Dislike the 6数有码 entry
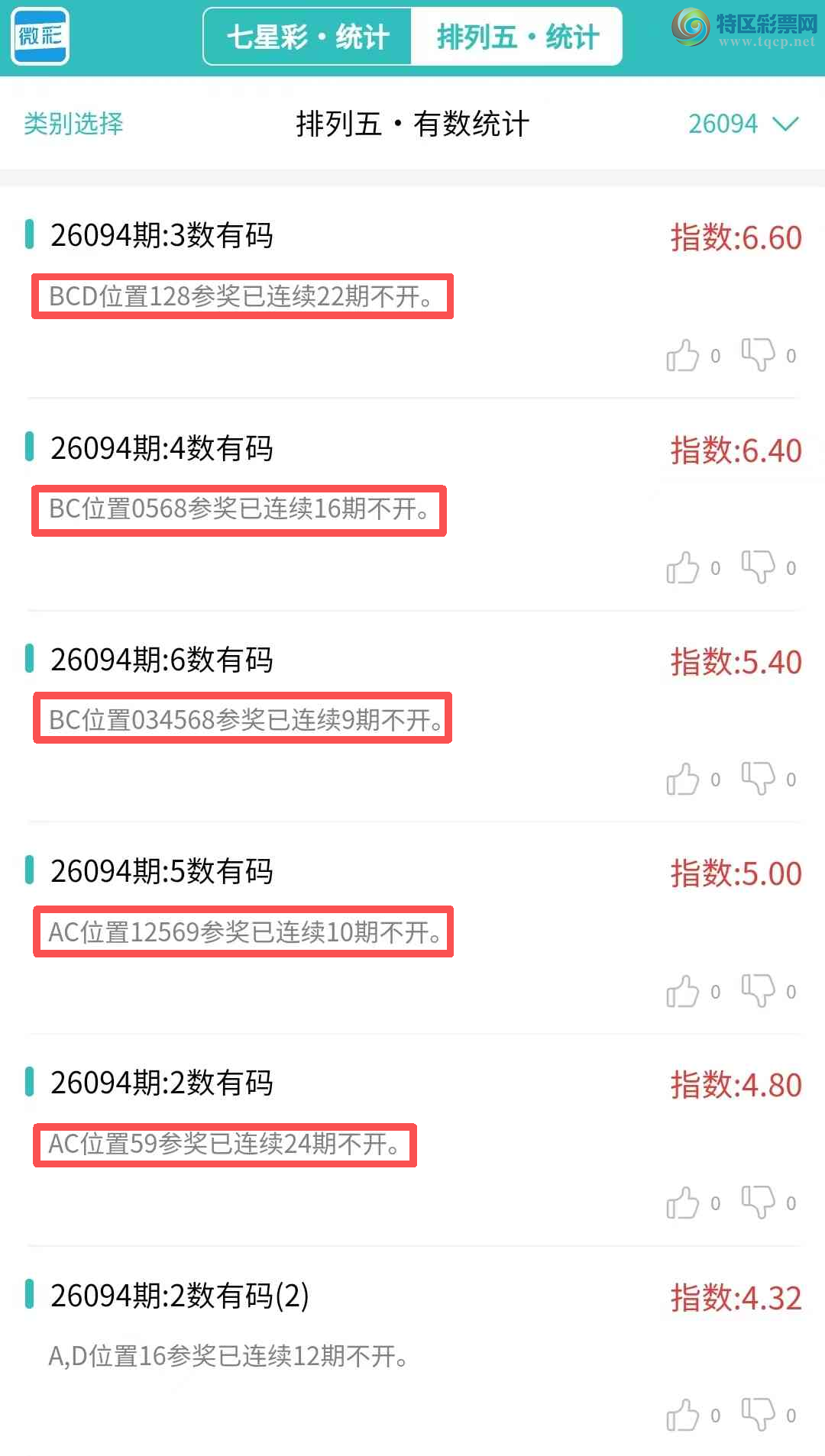This screenshot has height=1456, width=825. pyautogui.click(x=758, y=779)
